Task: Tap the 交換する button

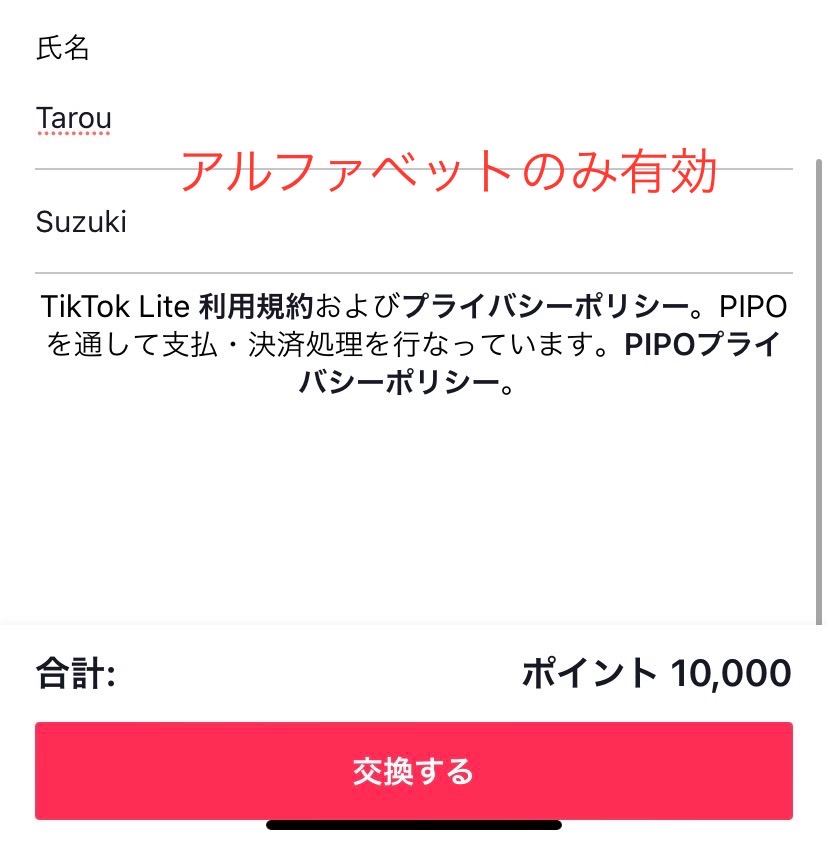Action: click(x=413, y=771)
